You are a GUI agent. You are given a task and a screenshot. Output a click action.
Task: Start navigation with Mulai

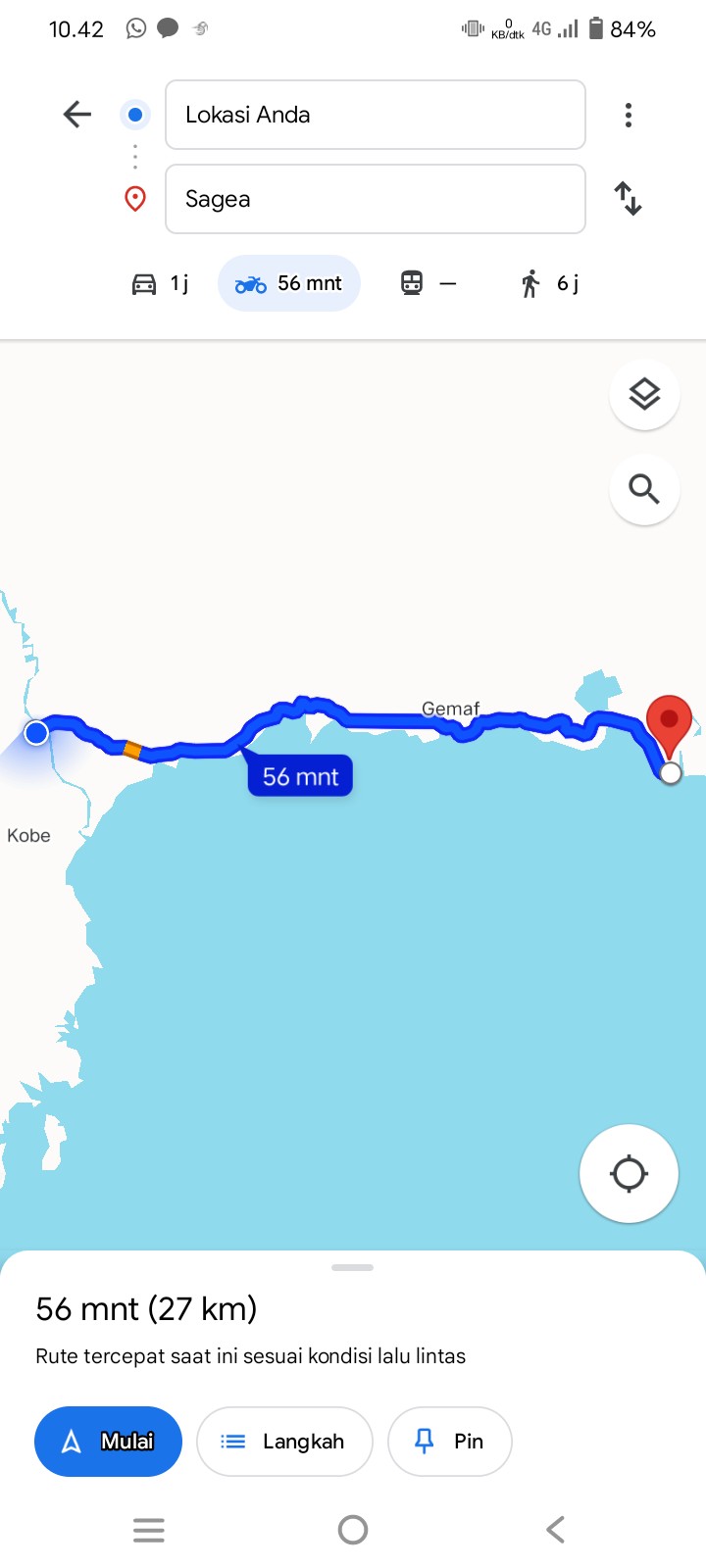(108, 1442)
